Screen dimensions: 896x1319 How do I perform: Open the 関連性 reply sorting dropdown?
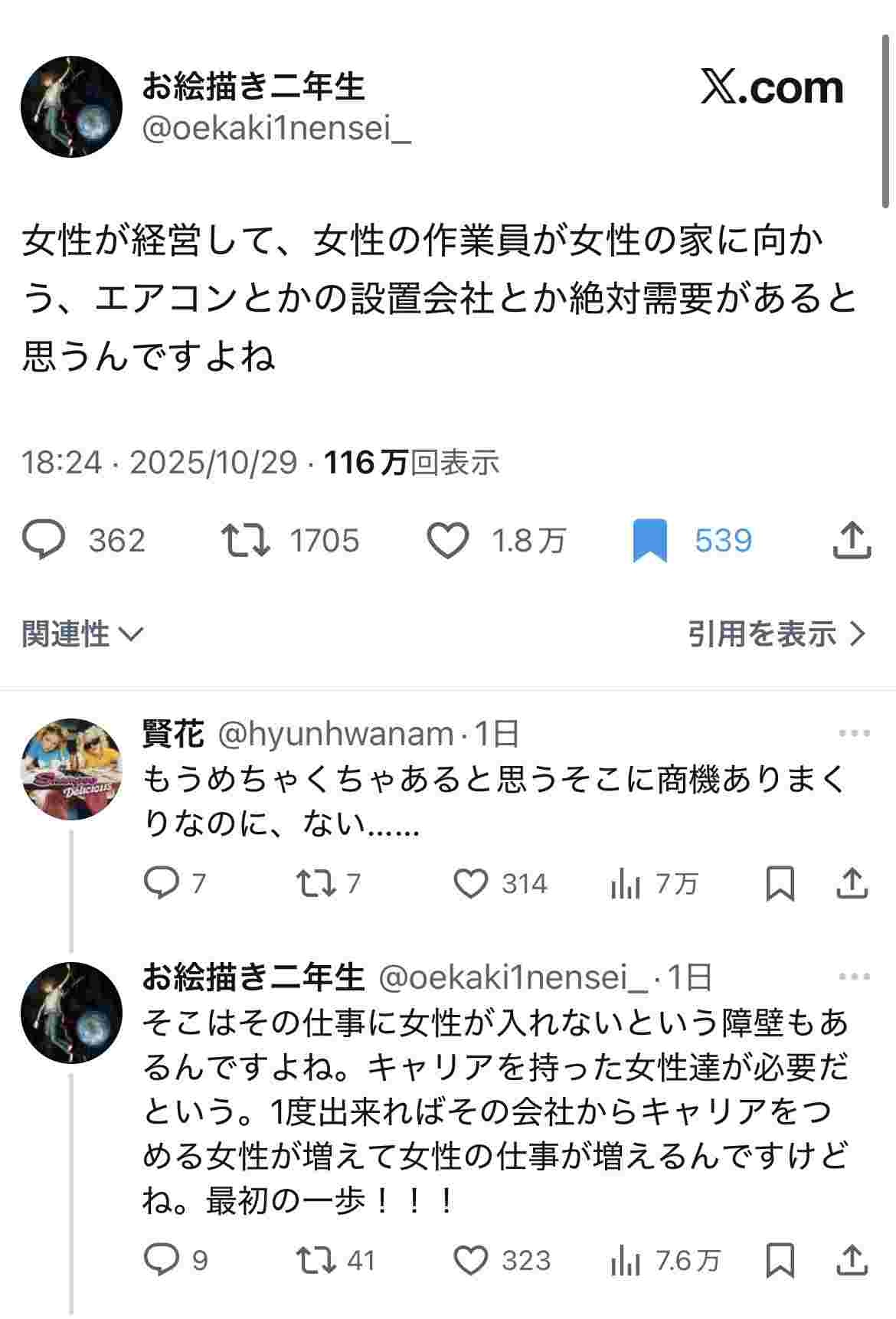(83, 634)
